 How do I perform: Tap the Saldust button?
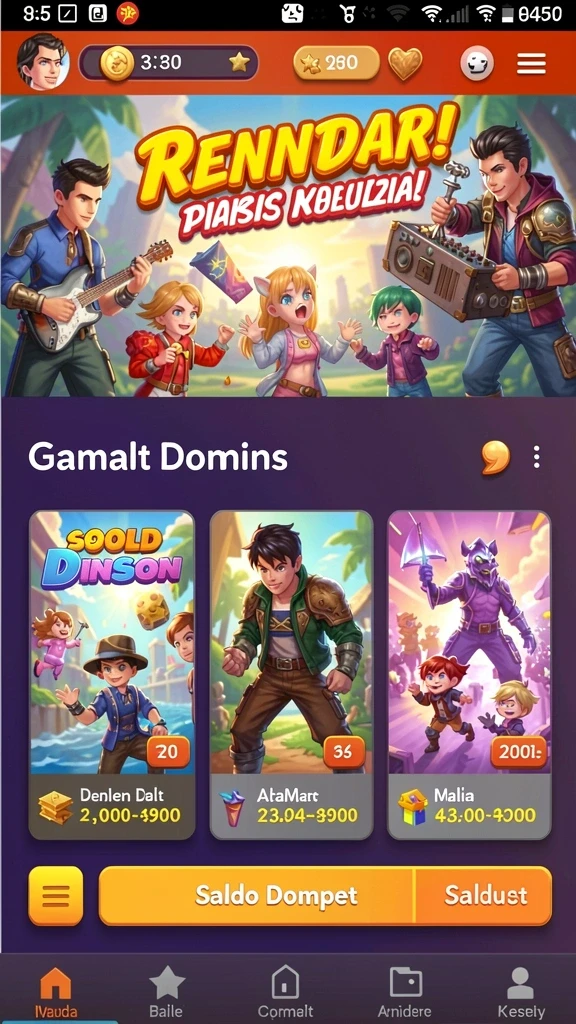484,895
